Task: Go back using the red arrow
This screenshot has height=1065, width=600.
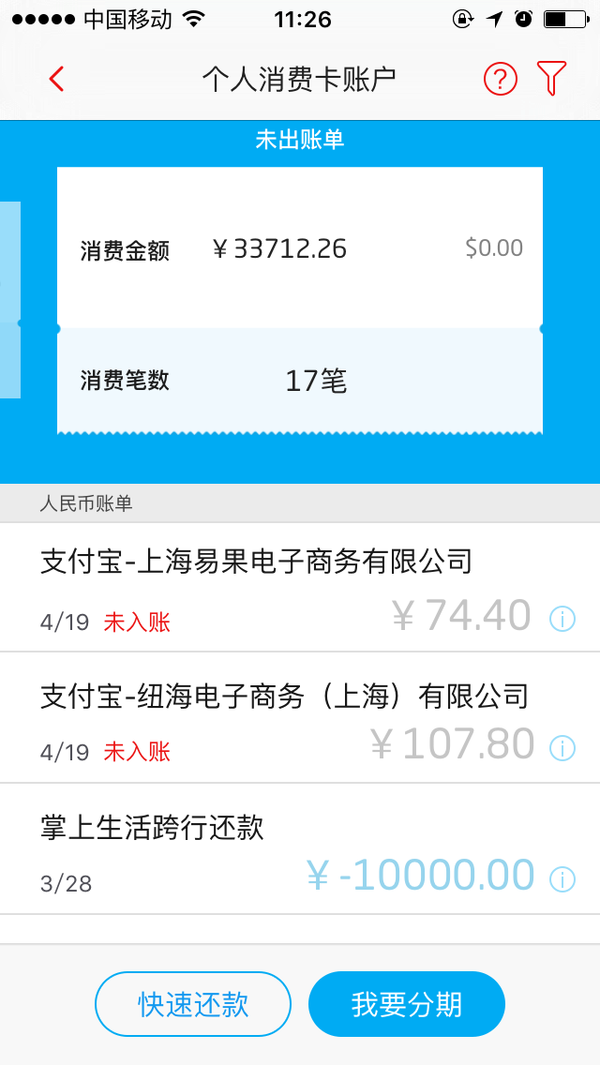Action: click(56, 79)
